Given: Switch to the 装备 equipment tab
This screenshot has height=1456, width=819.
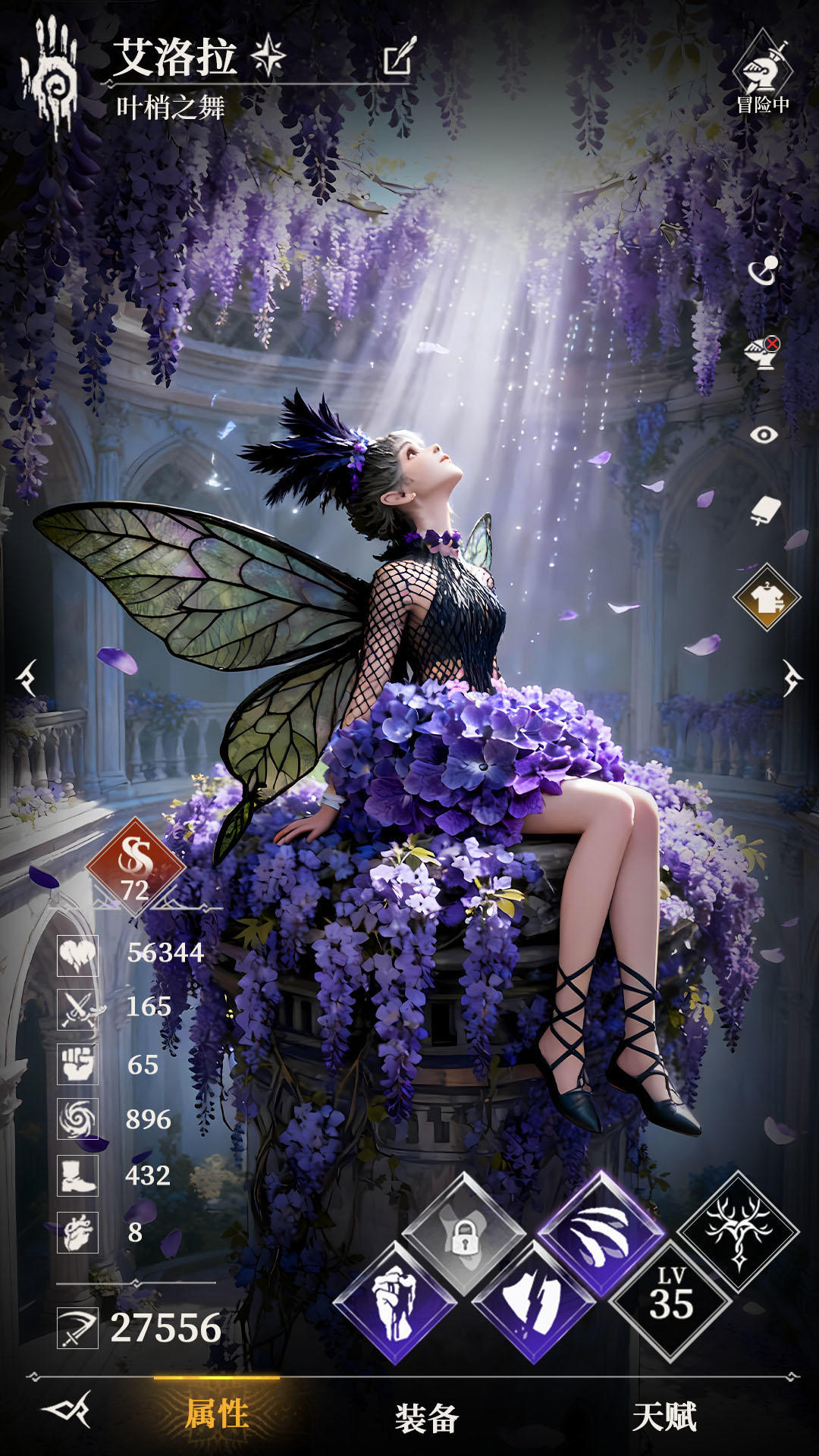Looking at the screenshot, I should [425, 1417].
